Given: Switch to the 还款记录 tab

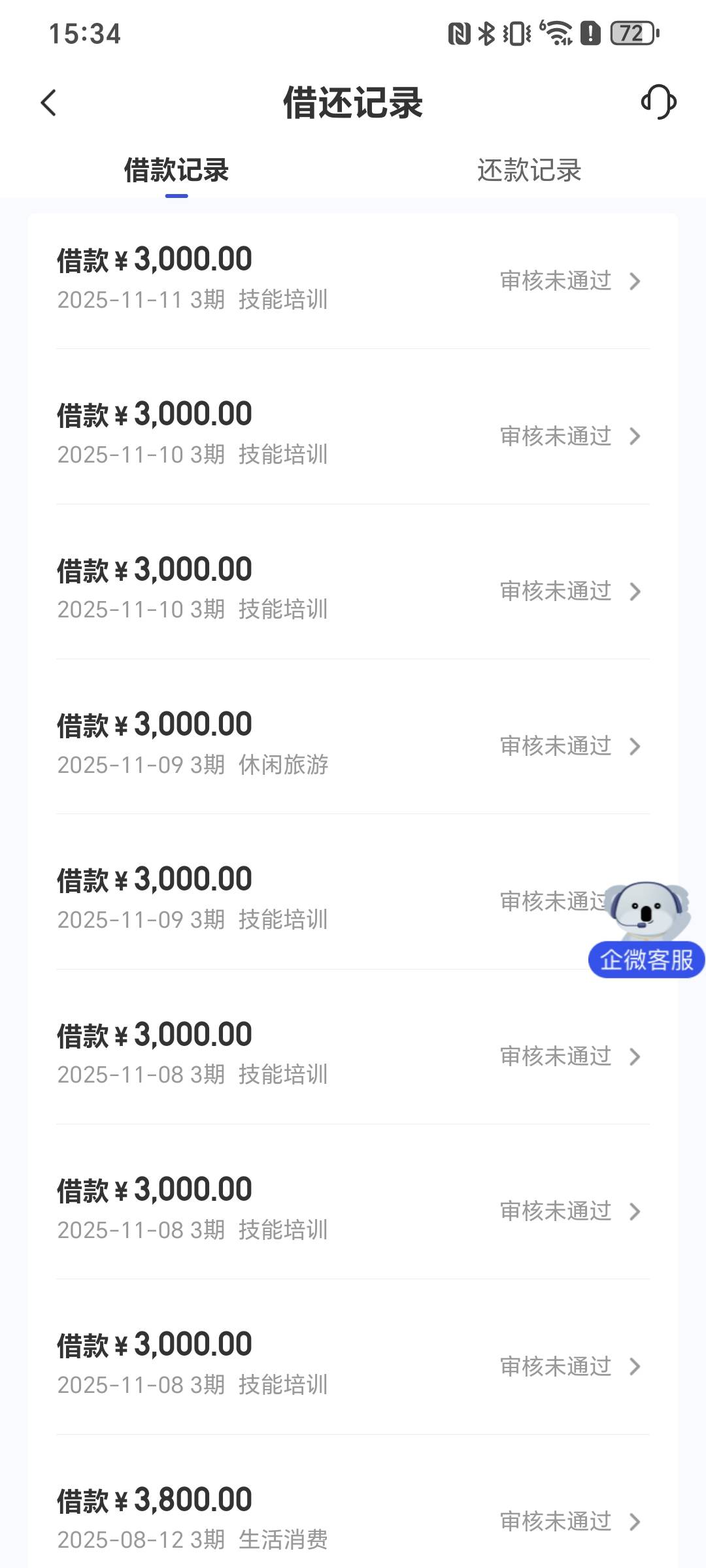Looking at the screenshot, I should click(x=529, y=171).
